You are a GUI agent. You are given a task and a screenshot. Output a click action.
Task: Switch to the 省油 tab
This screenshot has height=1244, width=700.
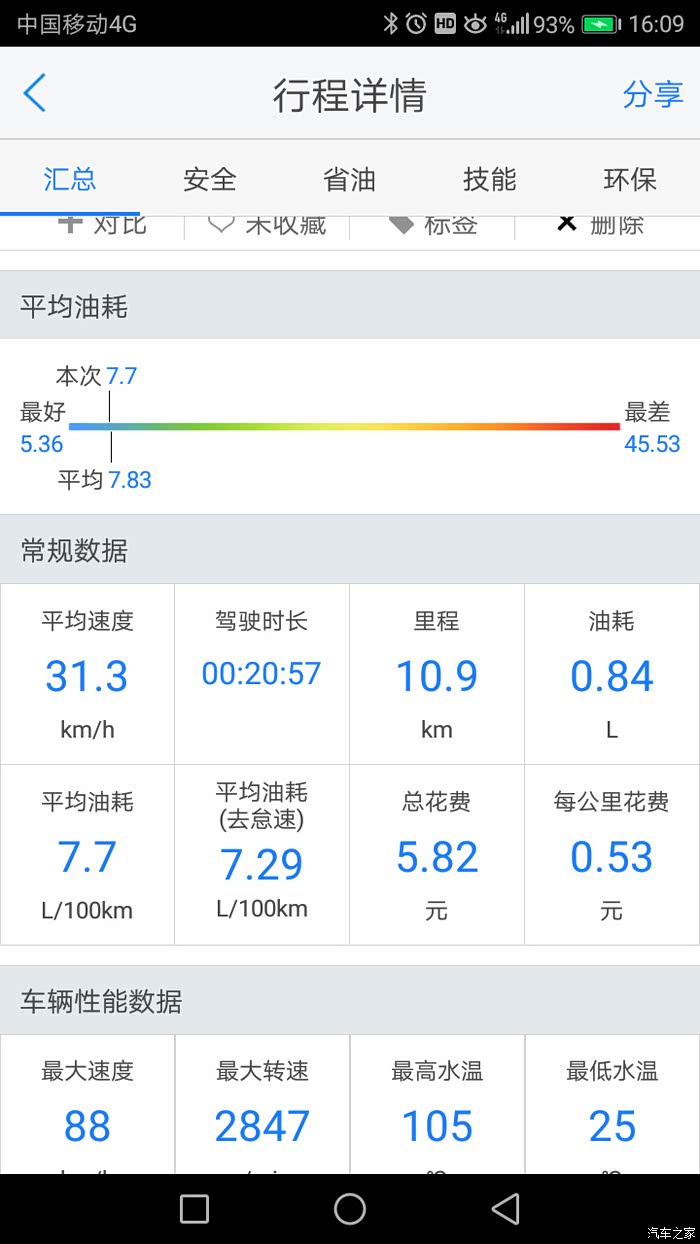pyautogui.click(x=349, y=179)
